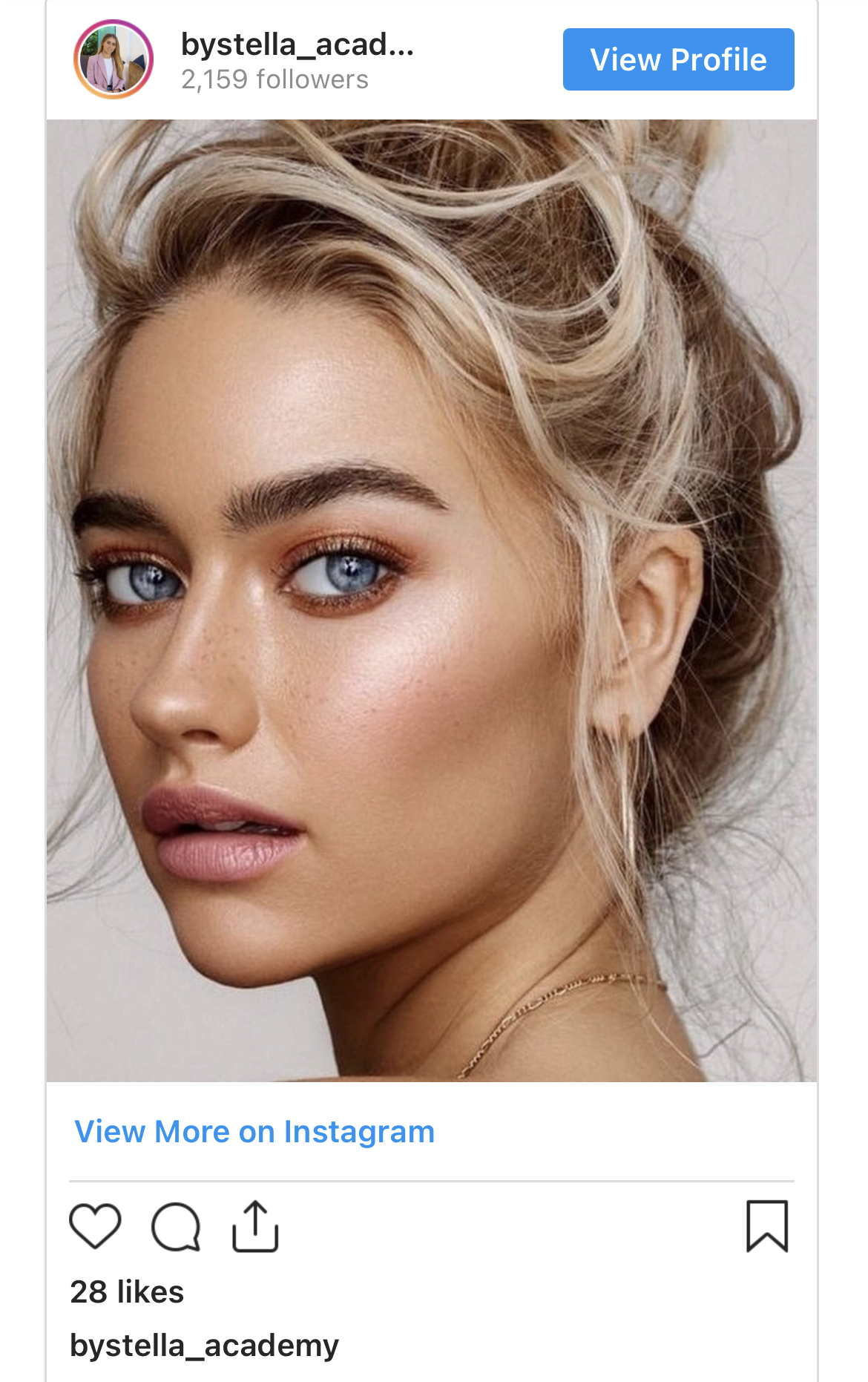The width and height of the screenshot is (868, 1382).
Task: Share this post
Action: [x=255, y=1225]
